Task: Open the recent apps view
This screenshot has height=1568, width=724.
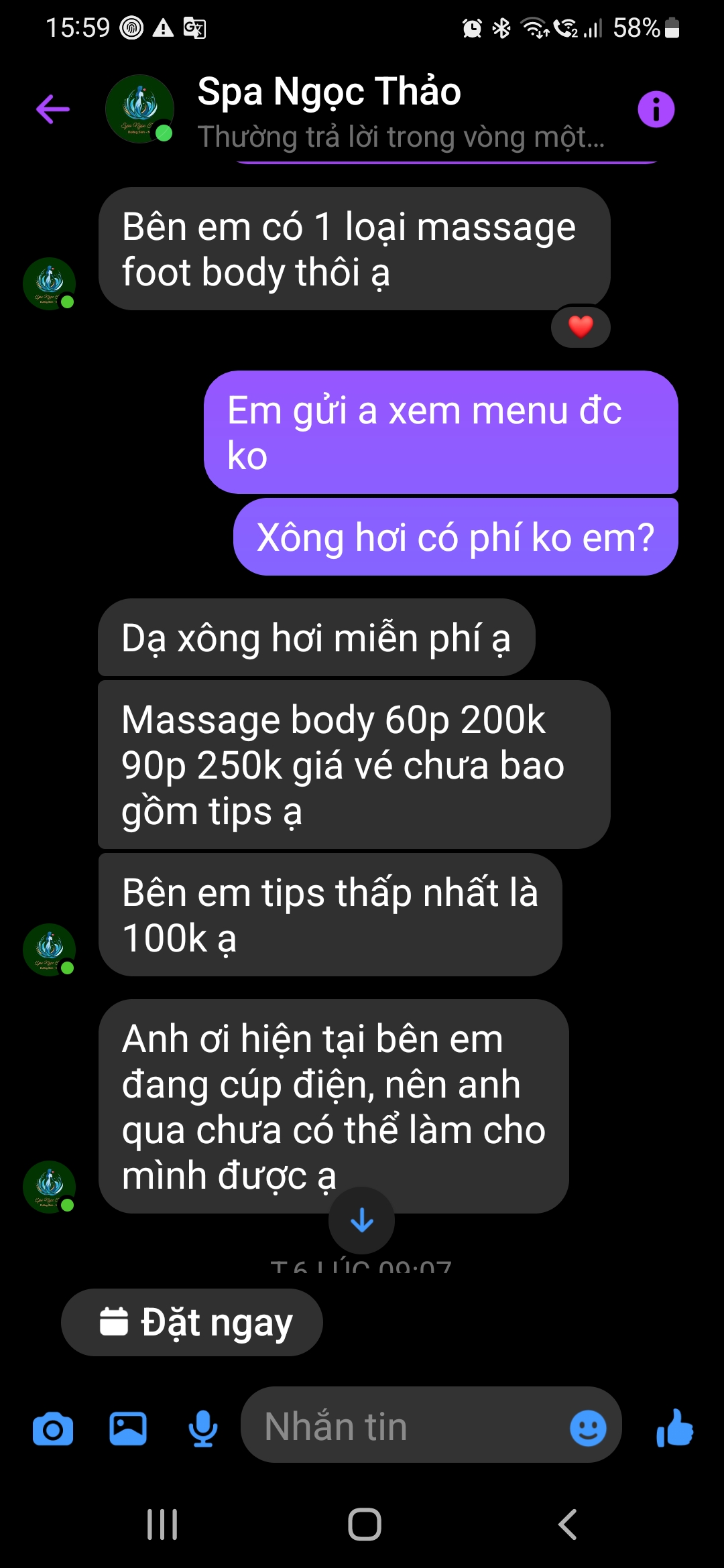Action: click(x=162, y=1524)
